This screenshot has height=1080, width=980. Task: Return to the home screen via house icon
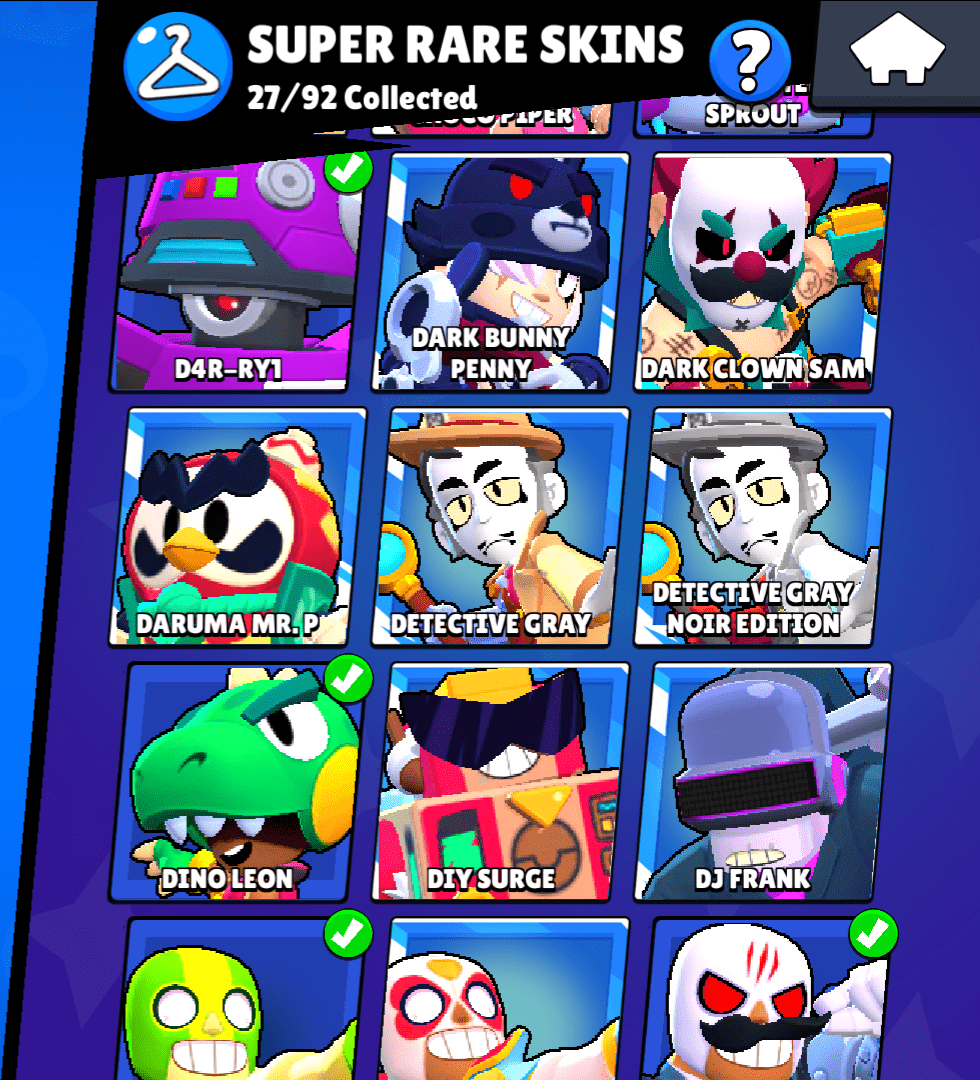coord(897,52)
